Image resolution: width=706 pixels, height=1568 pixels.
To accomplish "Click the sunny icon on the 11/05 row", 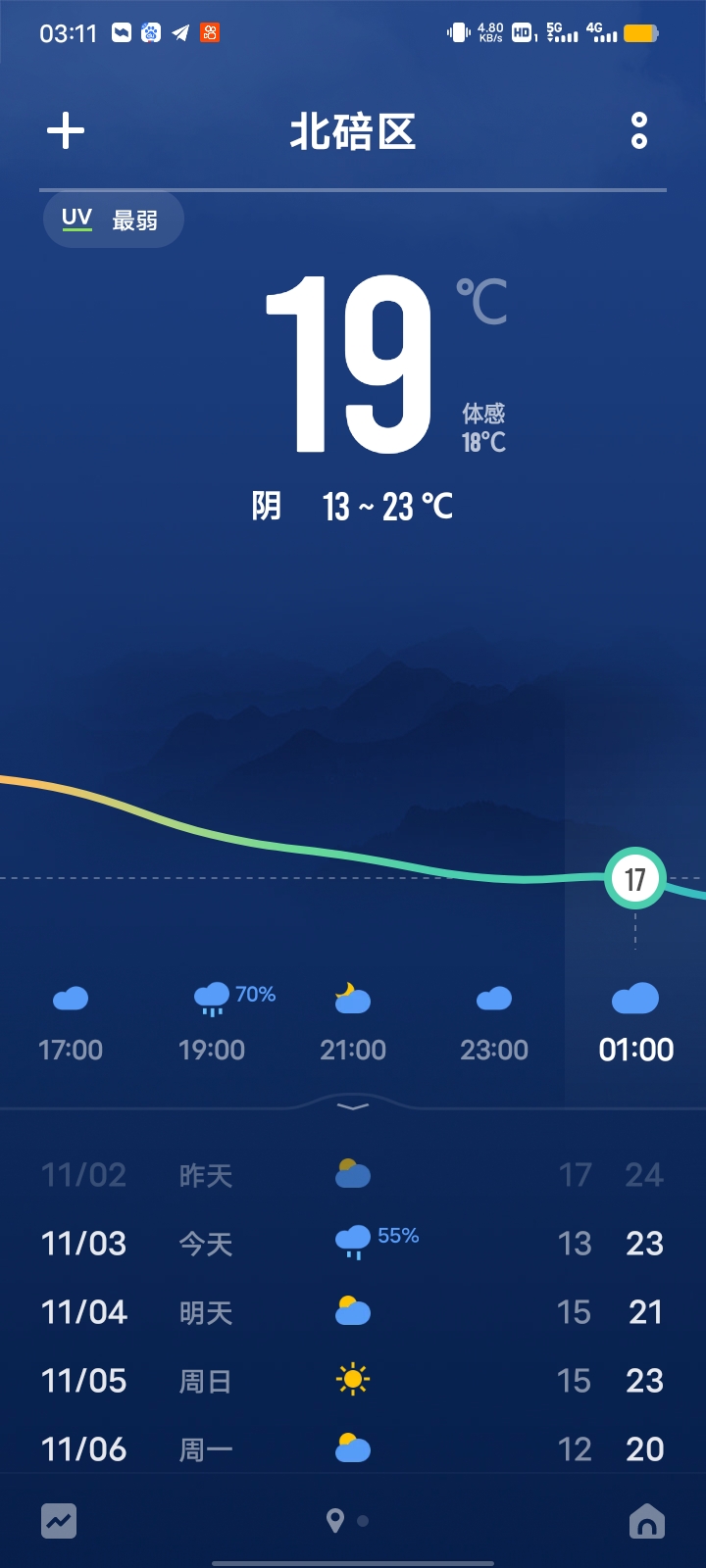I will [352, 1380].
